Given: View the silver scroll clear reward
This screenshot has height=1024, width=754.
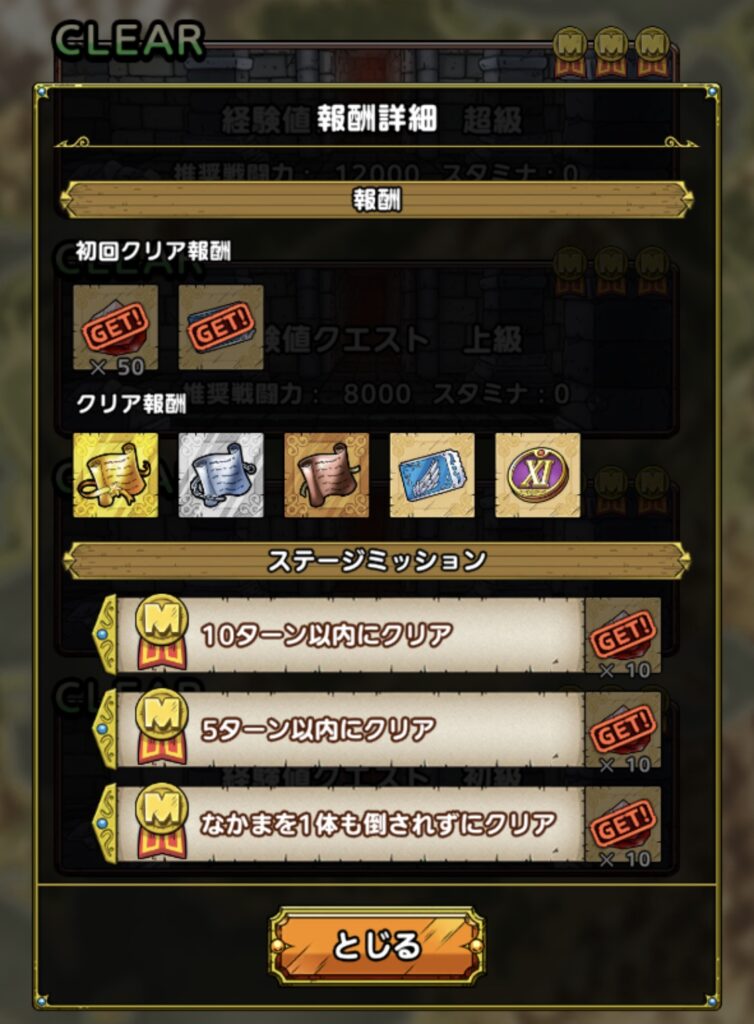Looking at the screenshot, I should point(221,475).
